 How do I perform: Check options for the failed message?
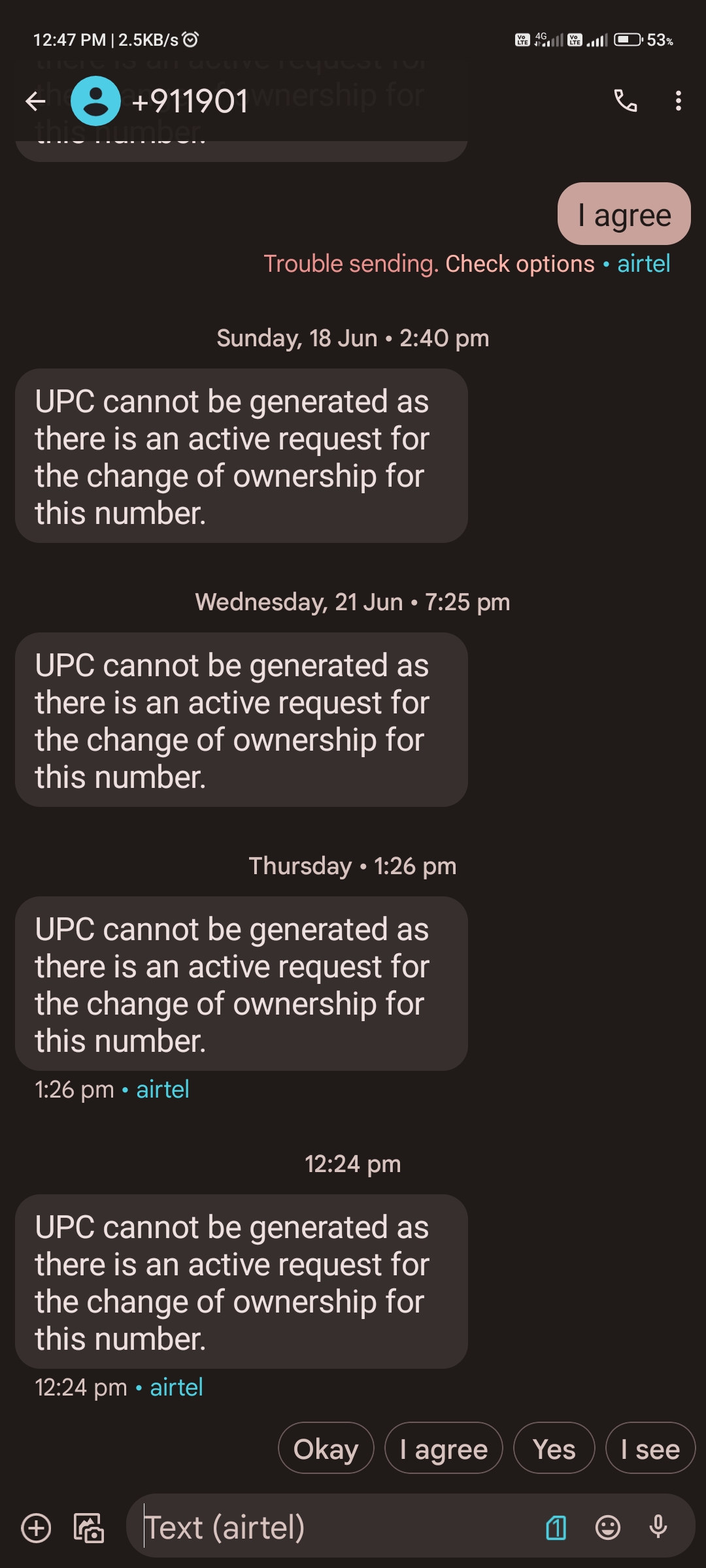tap(520, 264)
